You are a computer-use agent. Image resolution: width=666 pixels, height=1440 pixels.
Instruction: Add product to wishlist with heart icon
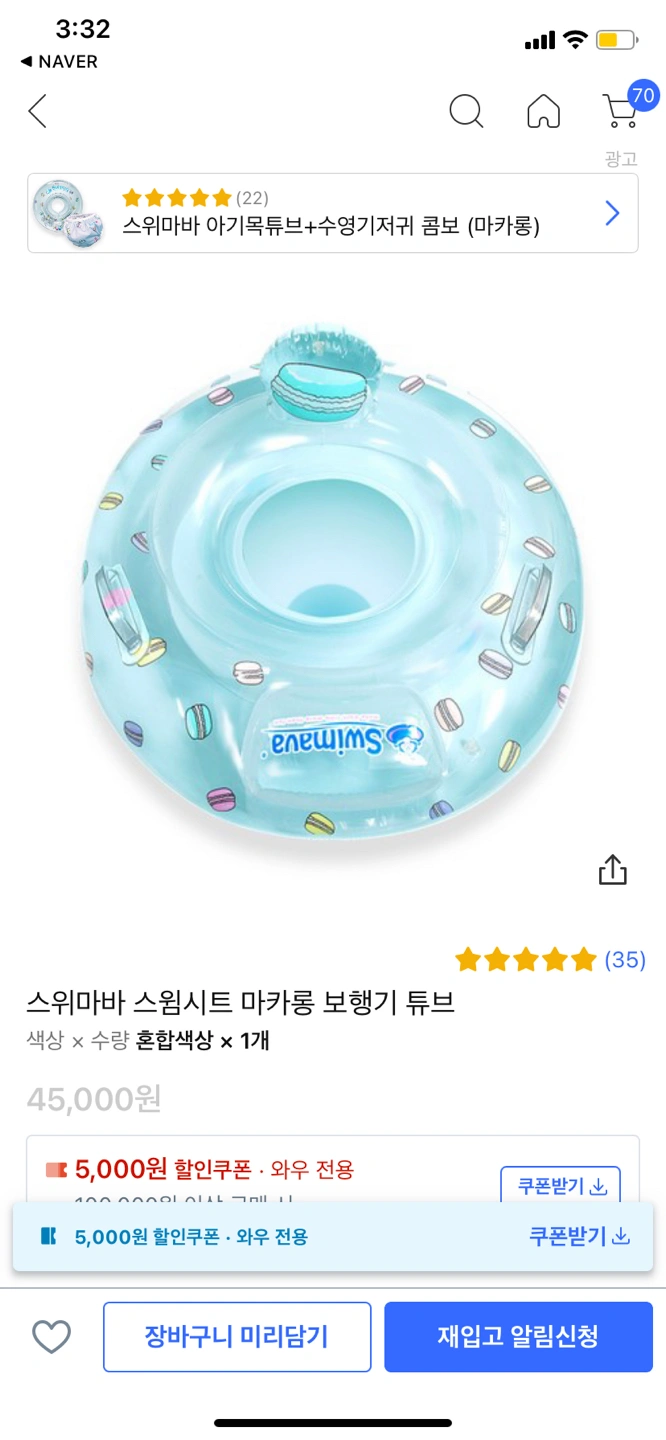tap(51, 1336)
